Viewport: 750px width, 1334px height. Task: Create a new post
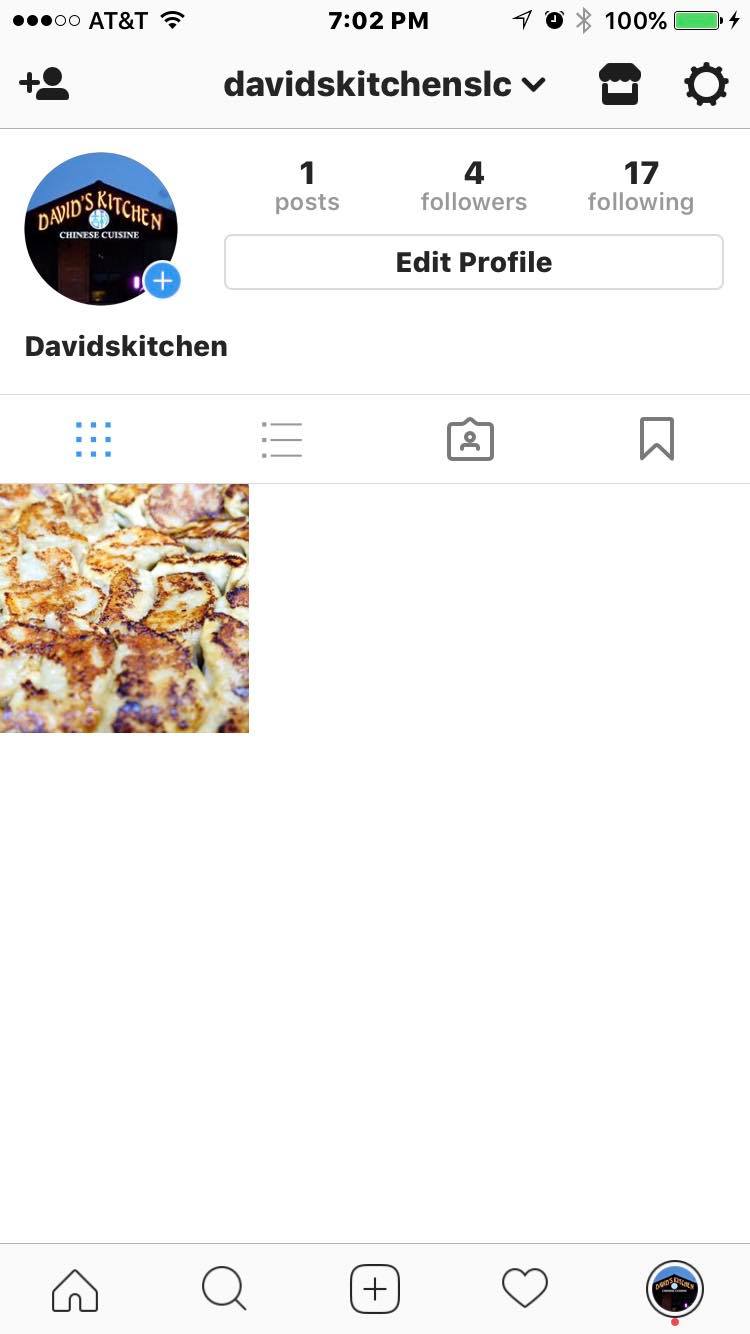pos(375,1289)
